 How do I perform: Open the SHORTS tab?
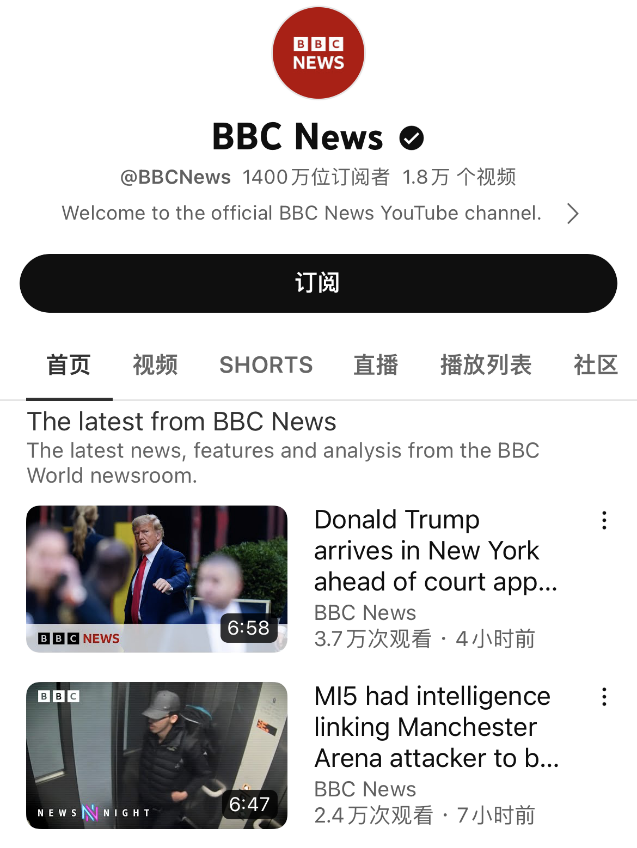266,365
